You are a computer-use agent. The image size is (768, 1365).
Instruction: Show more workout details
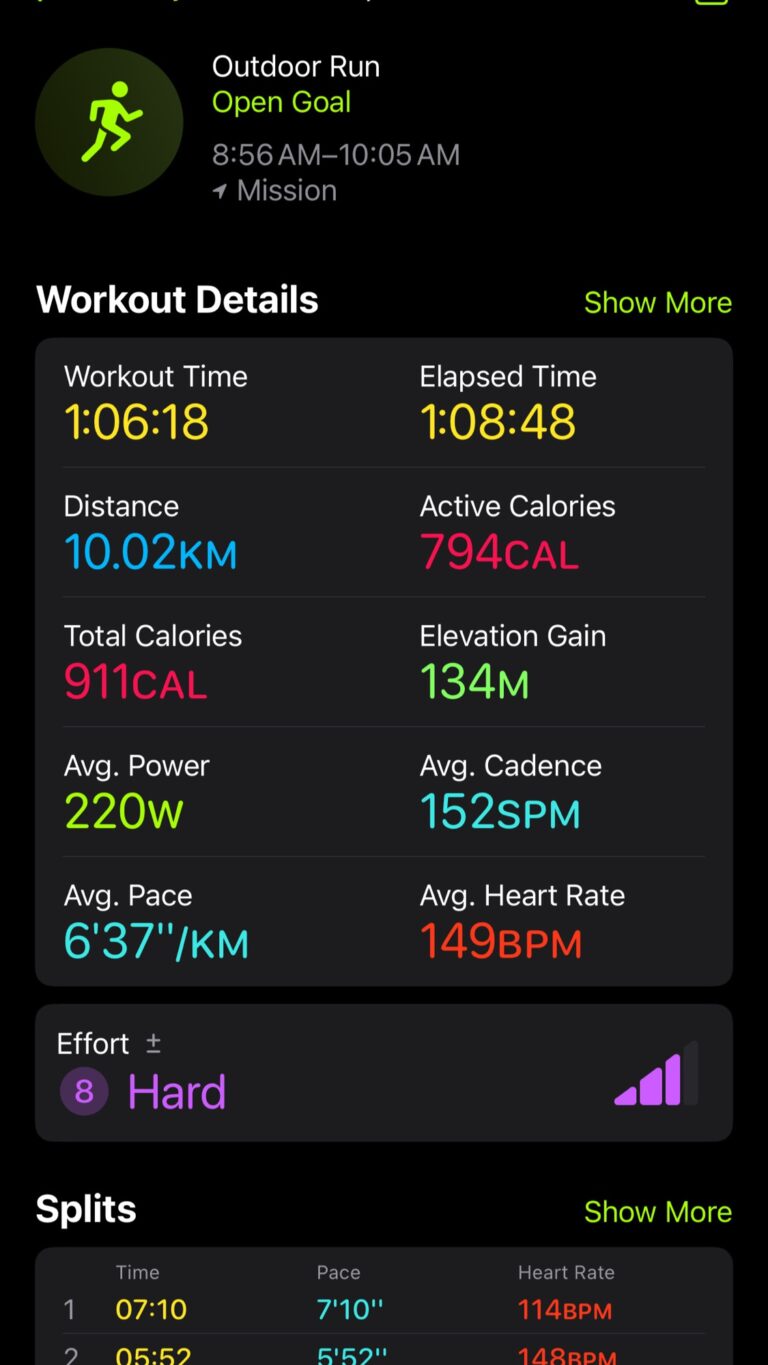pyautogui.click(x=657, y=302)
